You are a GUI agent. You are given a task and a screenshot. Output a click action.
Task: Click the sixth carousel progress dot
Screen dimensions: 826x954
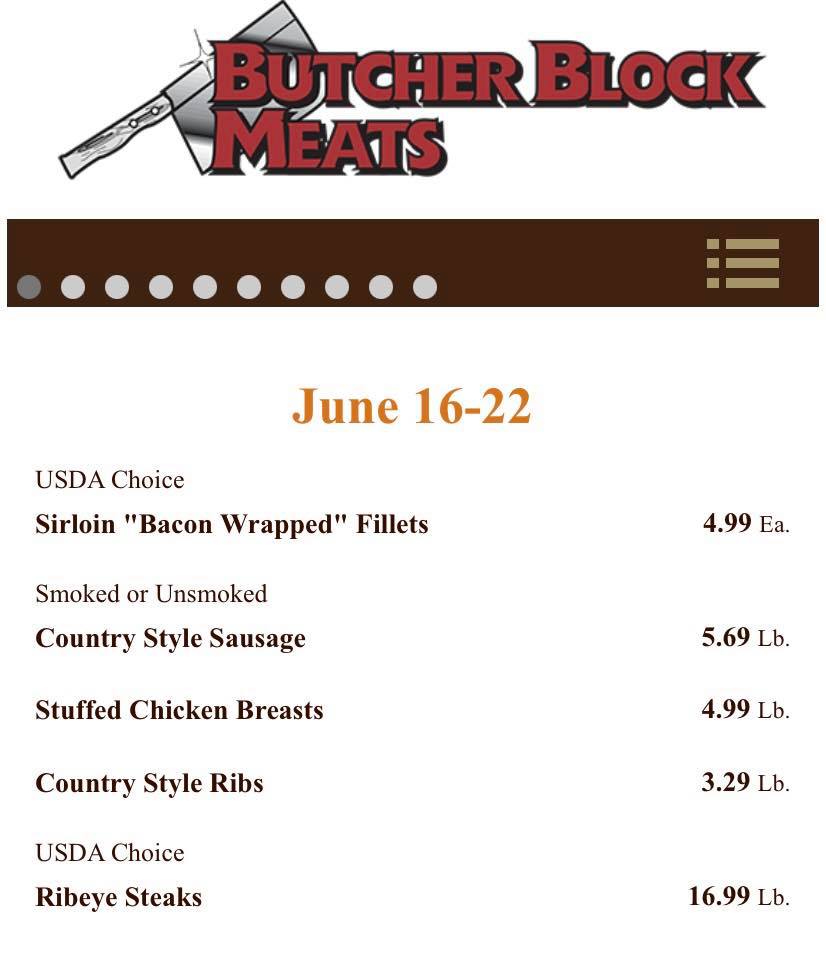coord(250,288)
